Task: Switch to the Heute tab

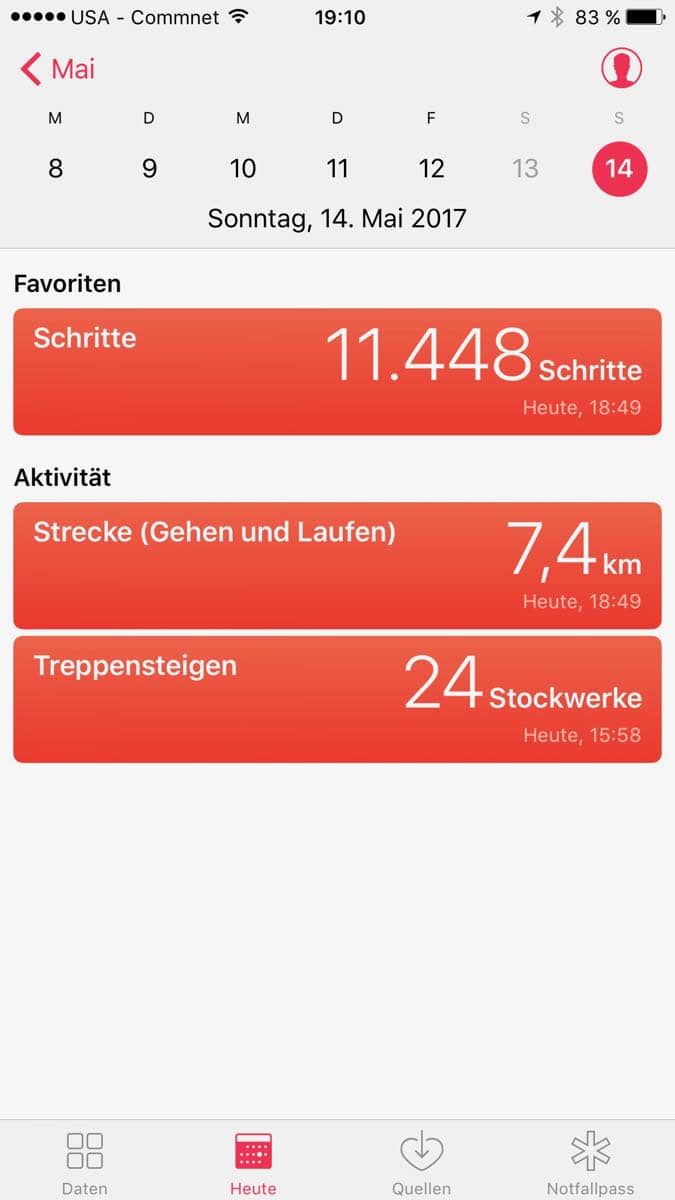Action: [x=253, y=1162]
